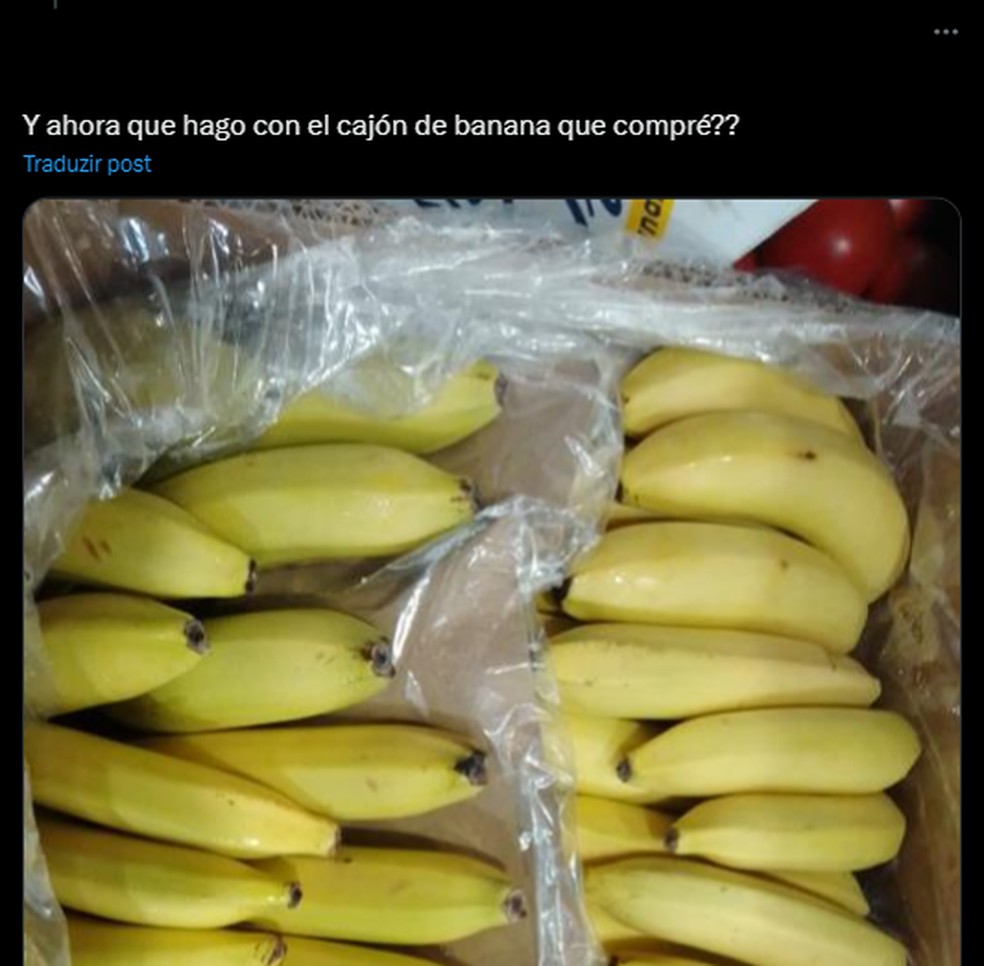This screenshot has height=966, width=984.
Task: Open the post's three-dot overflow menu
Action: pos(945,32)
